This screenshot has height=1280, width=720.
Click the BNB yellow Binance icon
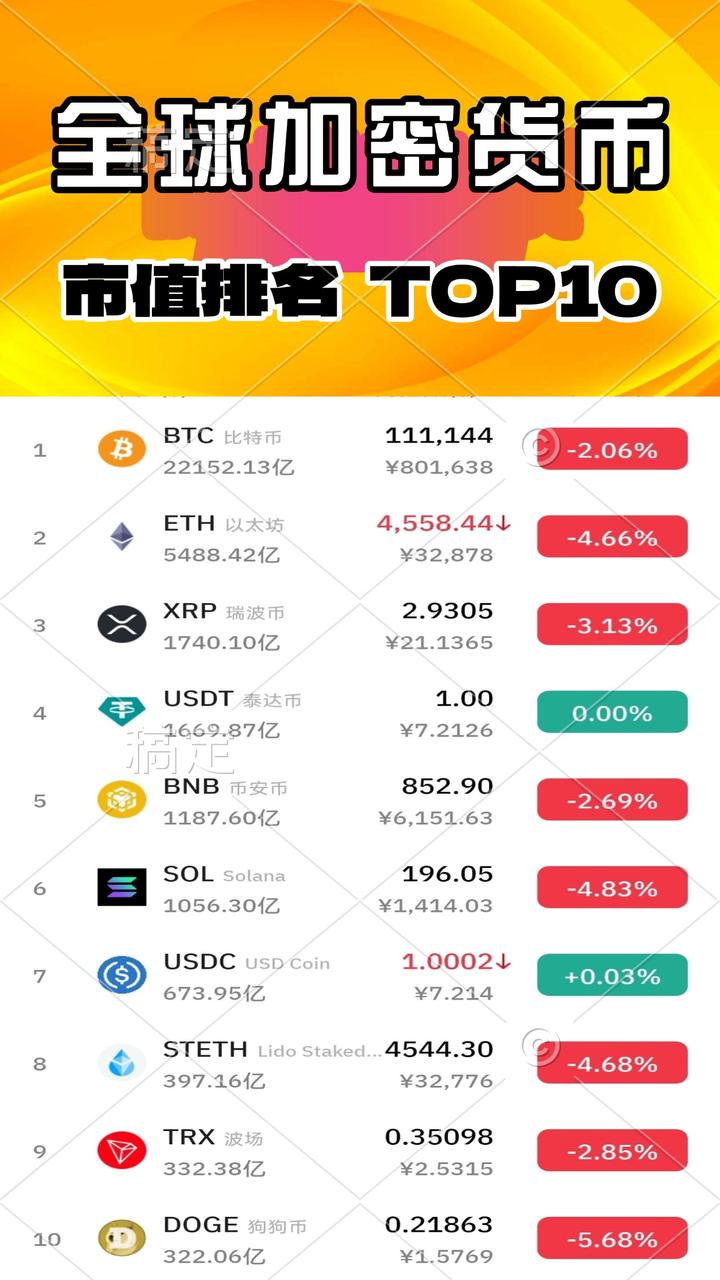point(121,797)
